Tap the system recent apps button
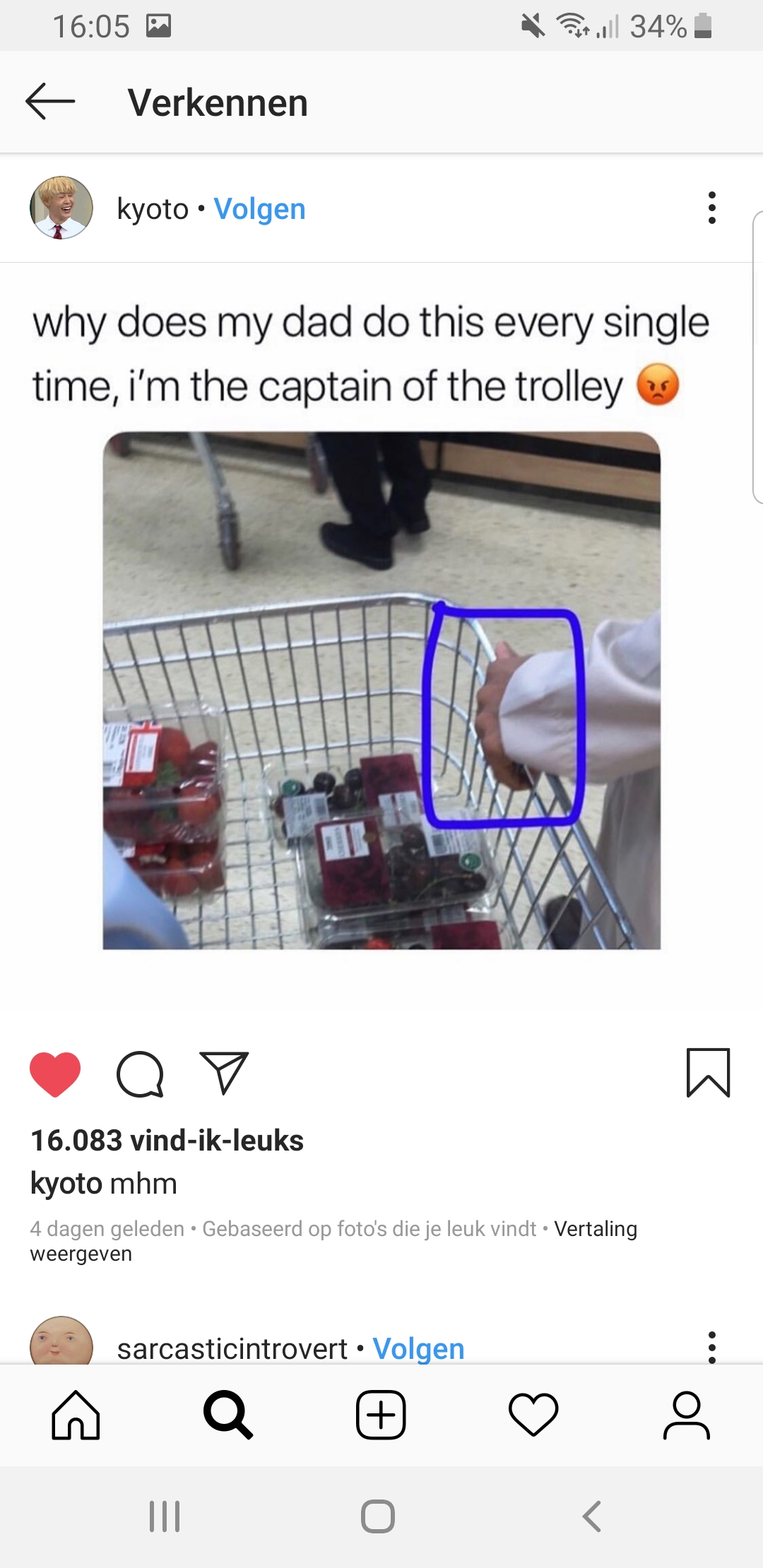 165,1516
